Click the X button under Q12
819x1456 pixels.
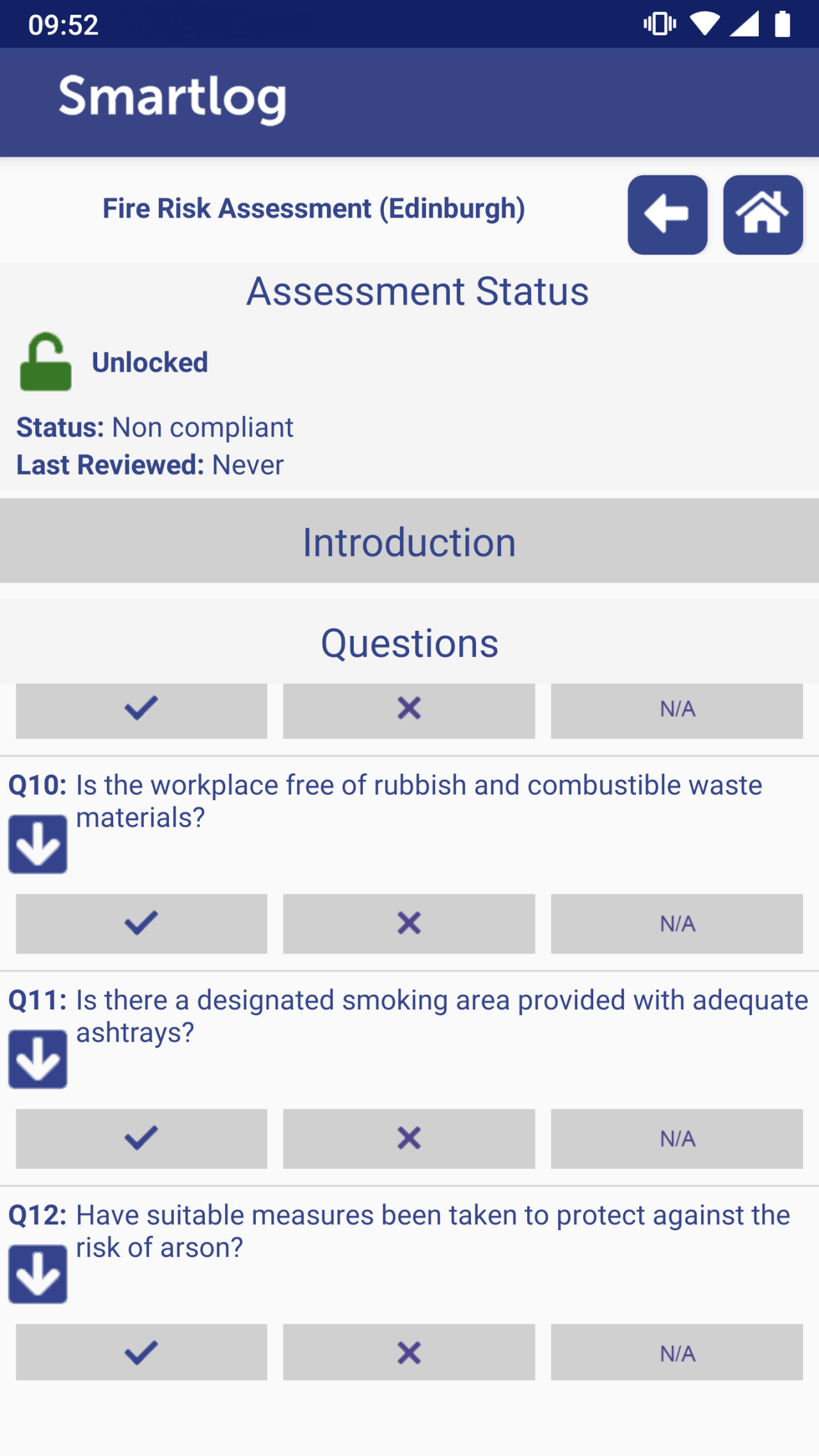click(408, 1352)
